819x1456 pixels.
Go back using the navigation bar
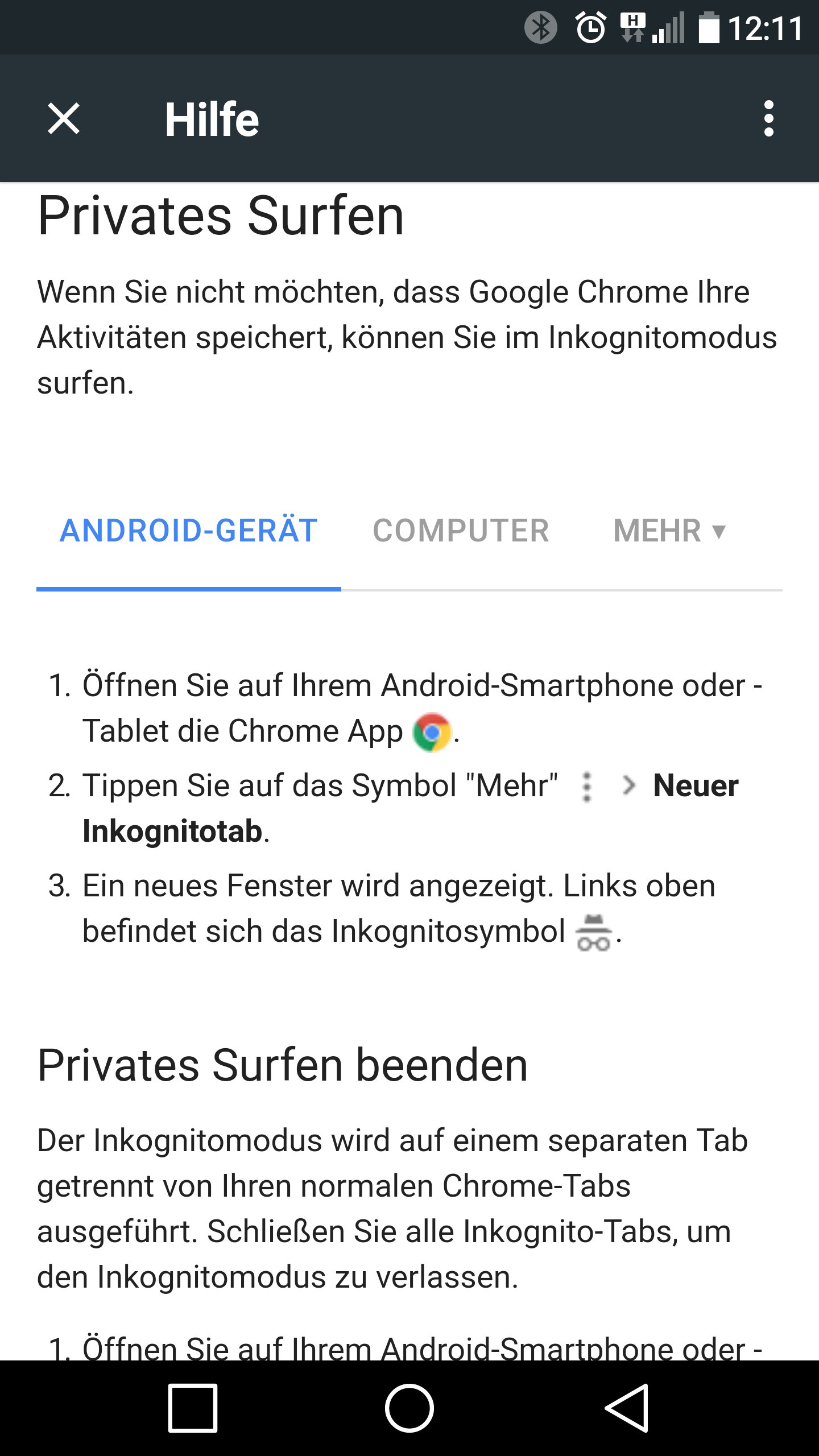[x=626, y=1408]
